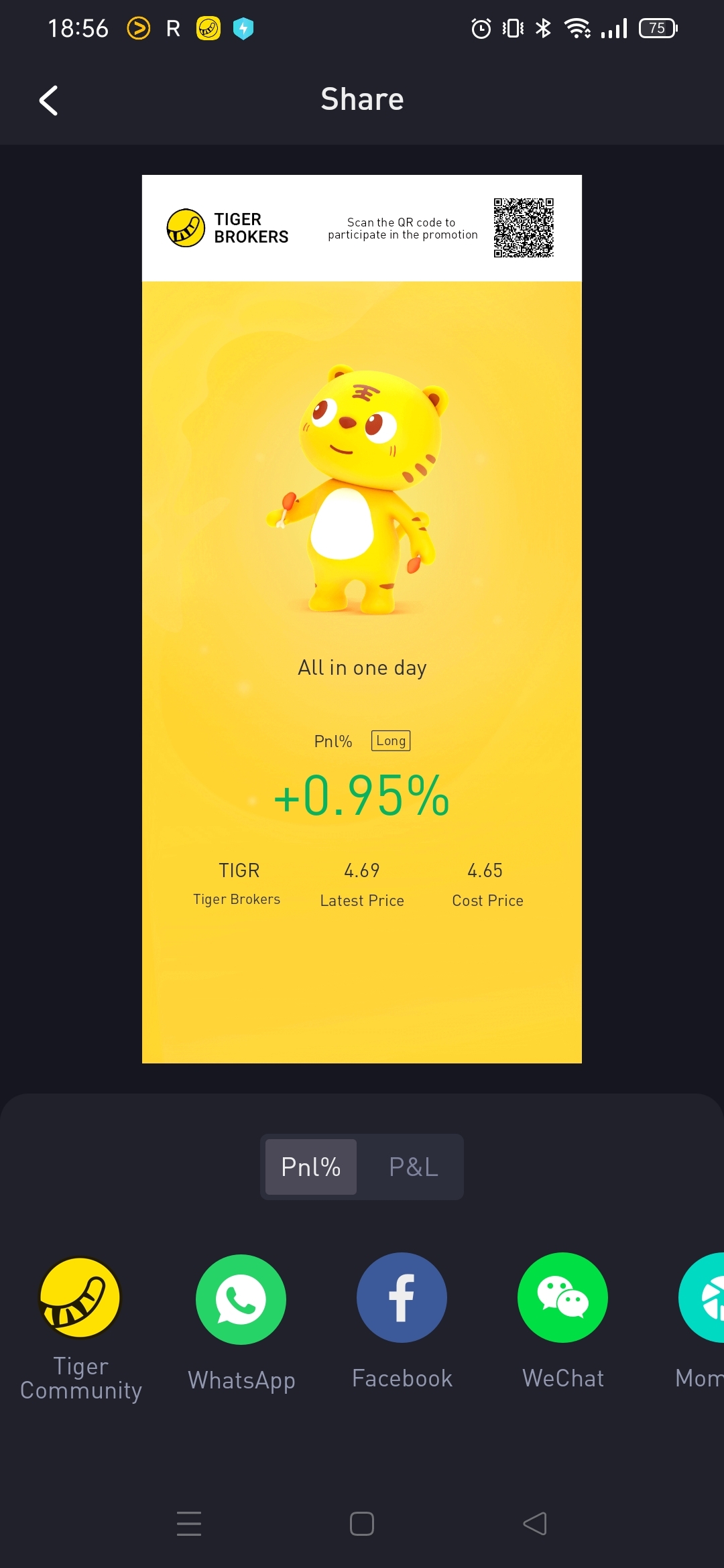
Task: Go back from the Share screen
Action: 48,101
